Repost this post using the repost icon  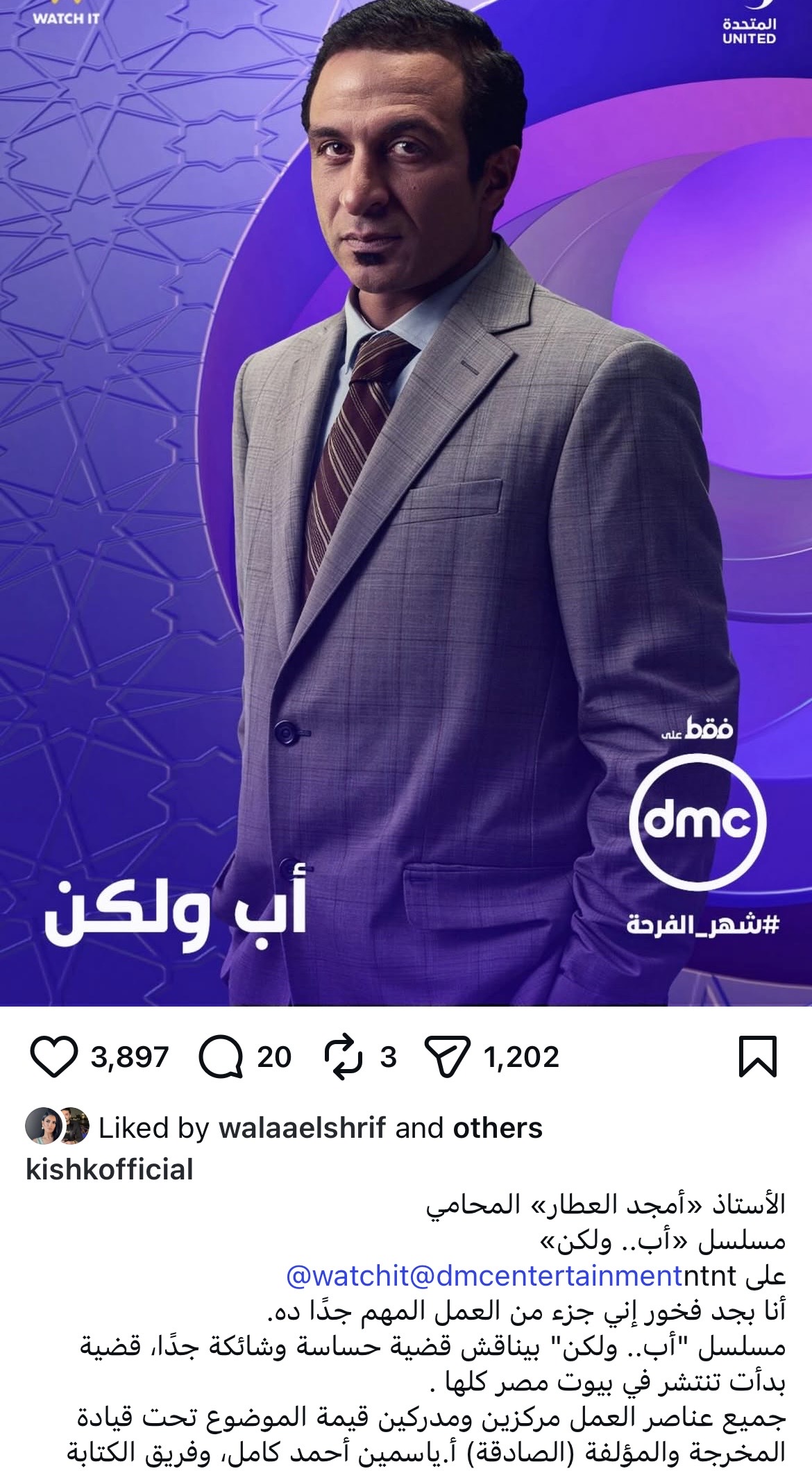point(343,1057)
